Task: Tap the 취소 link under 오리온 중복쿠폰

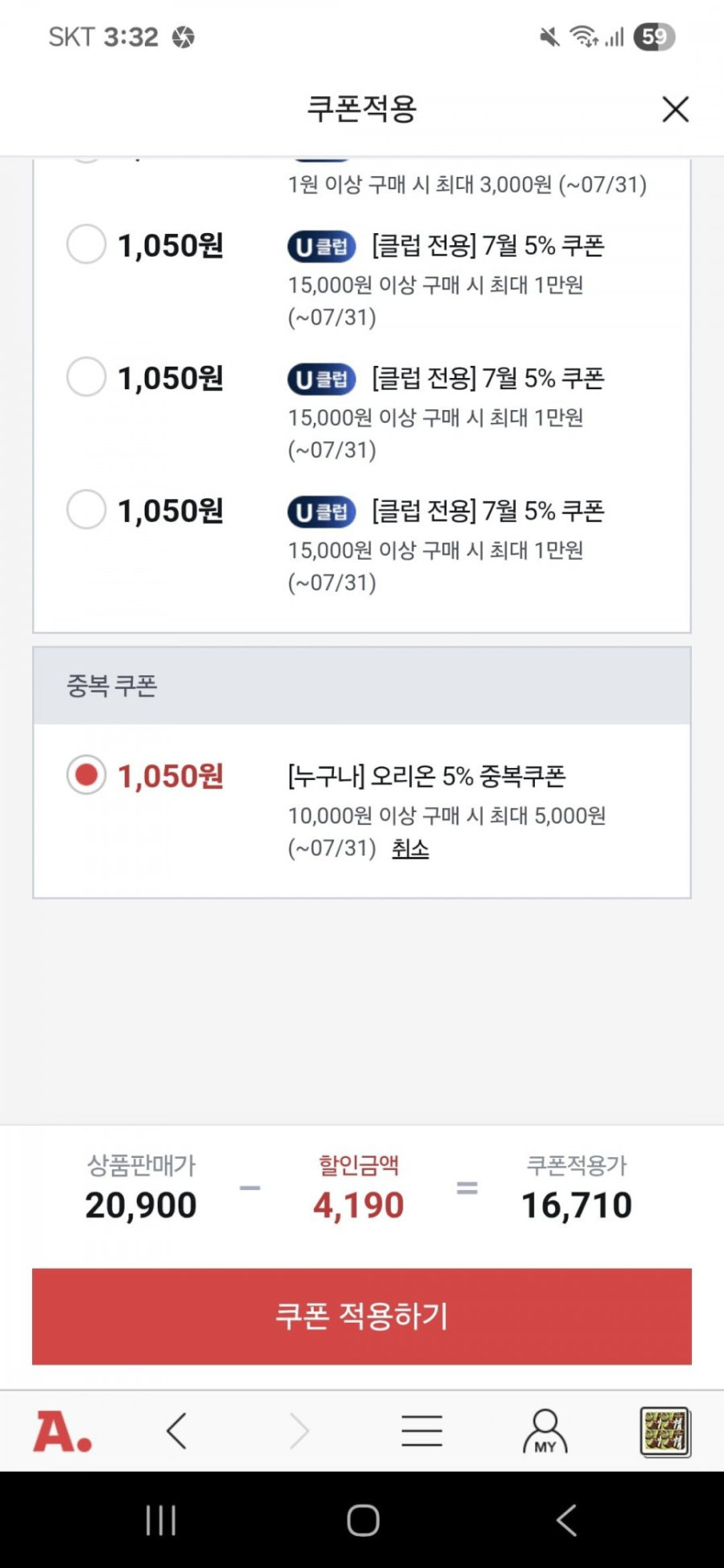Action: (x=410, y=849)
